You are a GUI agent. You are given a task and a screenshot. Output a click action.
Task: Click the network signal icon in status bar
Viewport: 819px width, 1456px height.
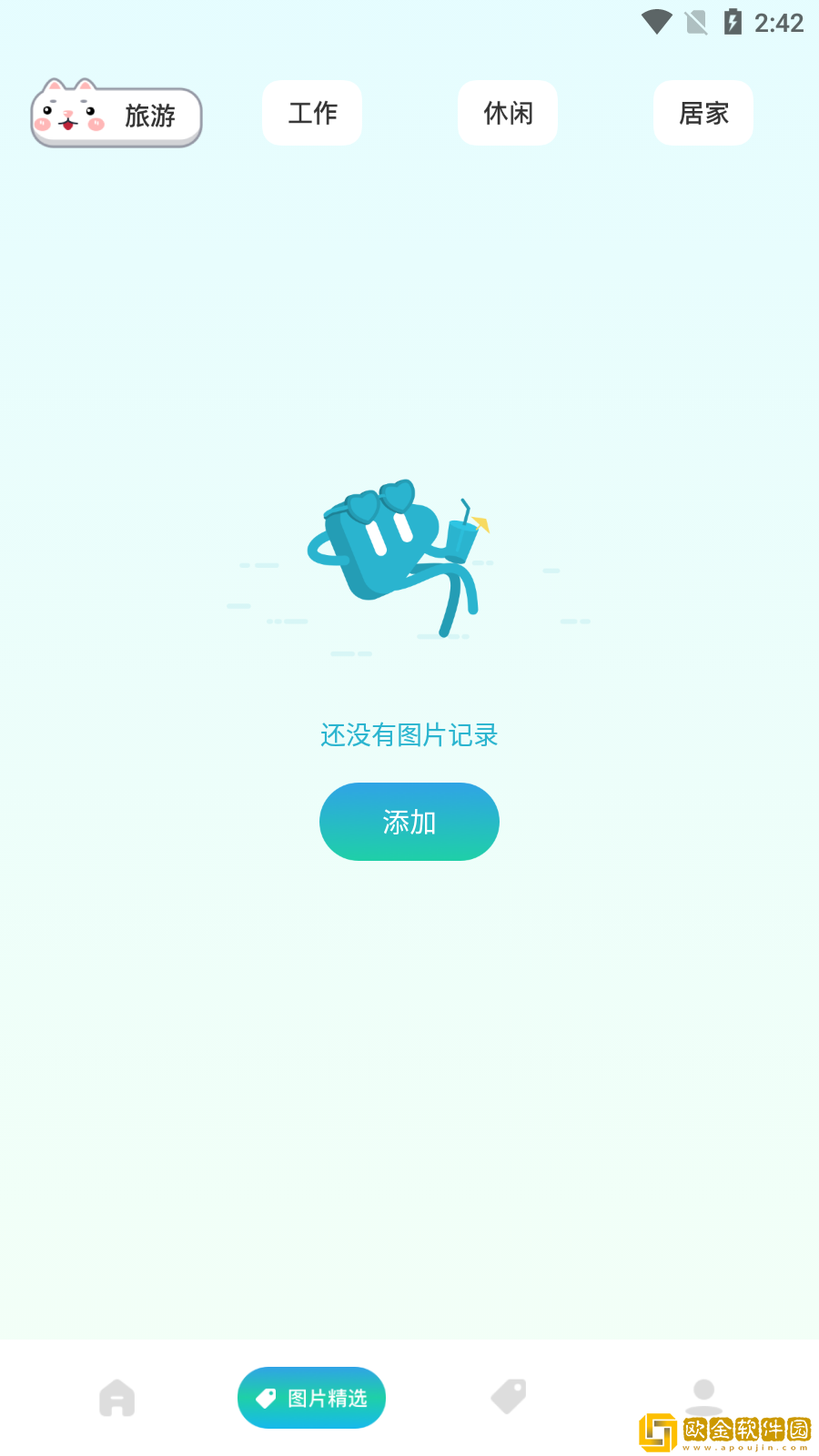click(694, 22)
